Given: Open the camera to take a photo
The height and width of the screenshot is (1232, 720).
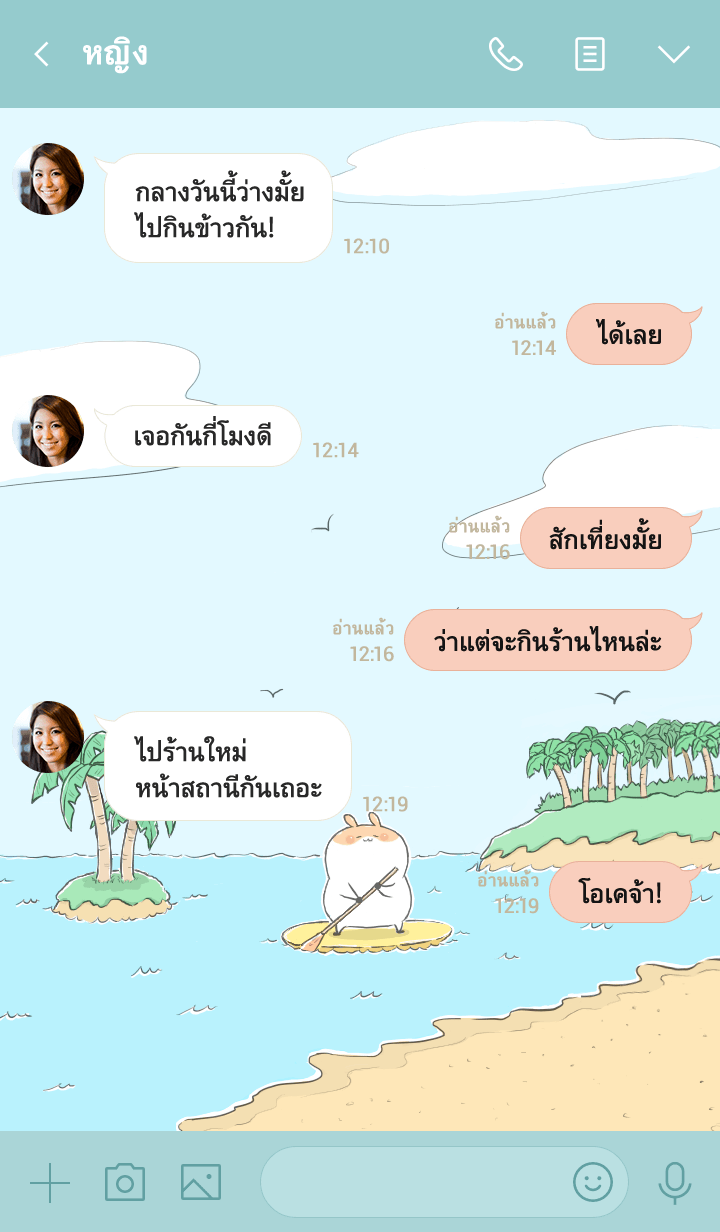Looking at the screenshot, I should (125, 1183).
